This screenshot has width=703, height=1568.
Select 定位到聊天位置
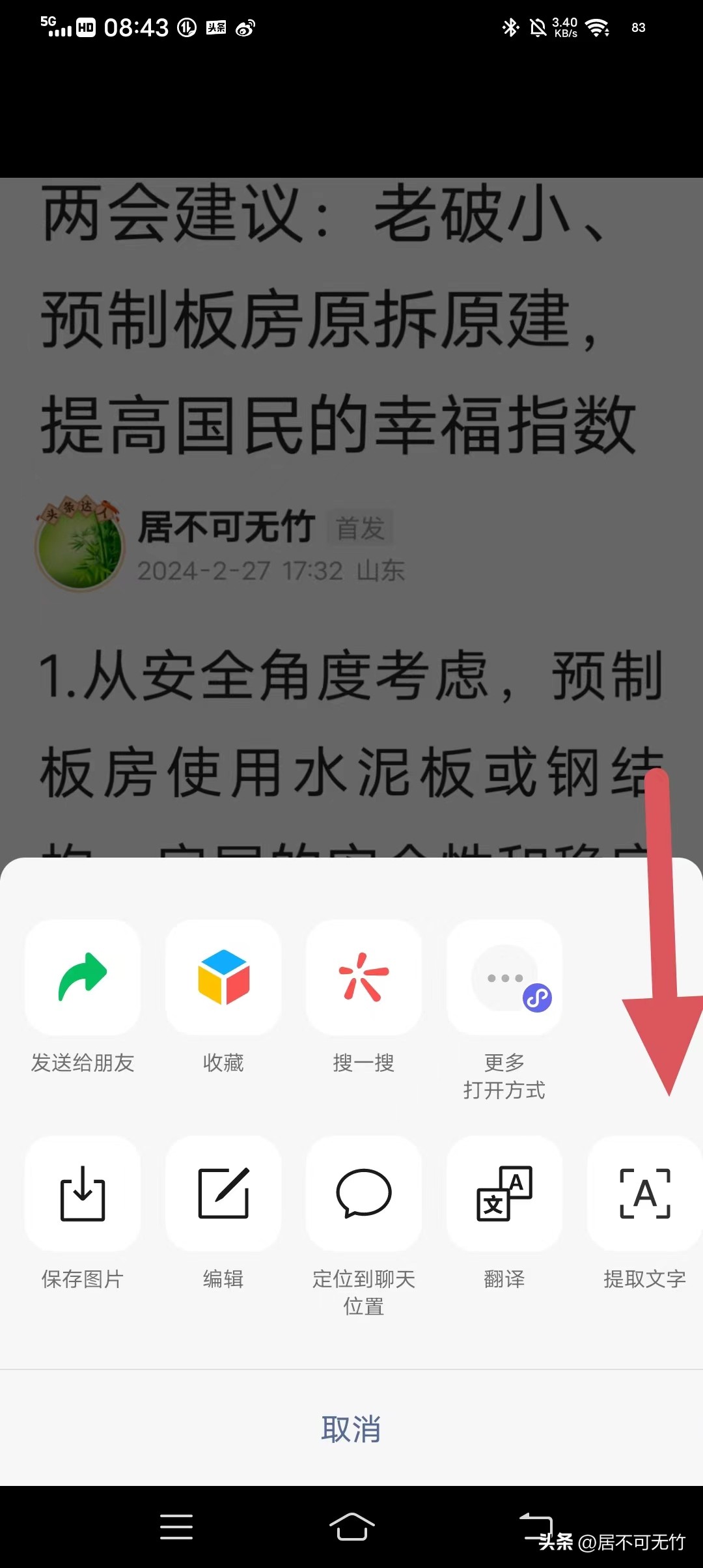pyautogui.click(x=364, y=1194)
